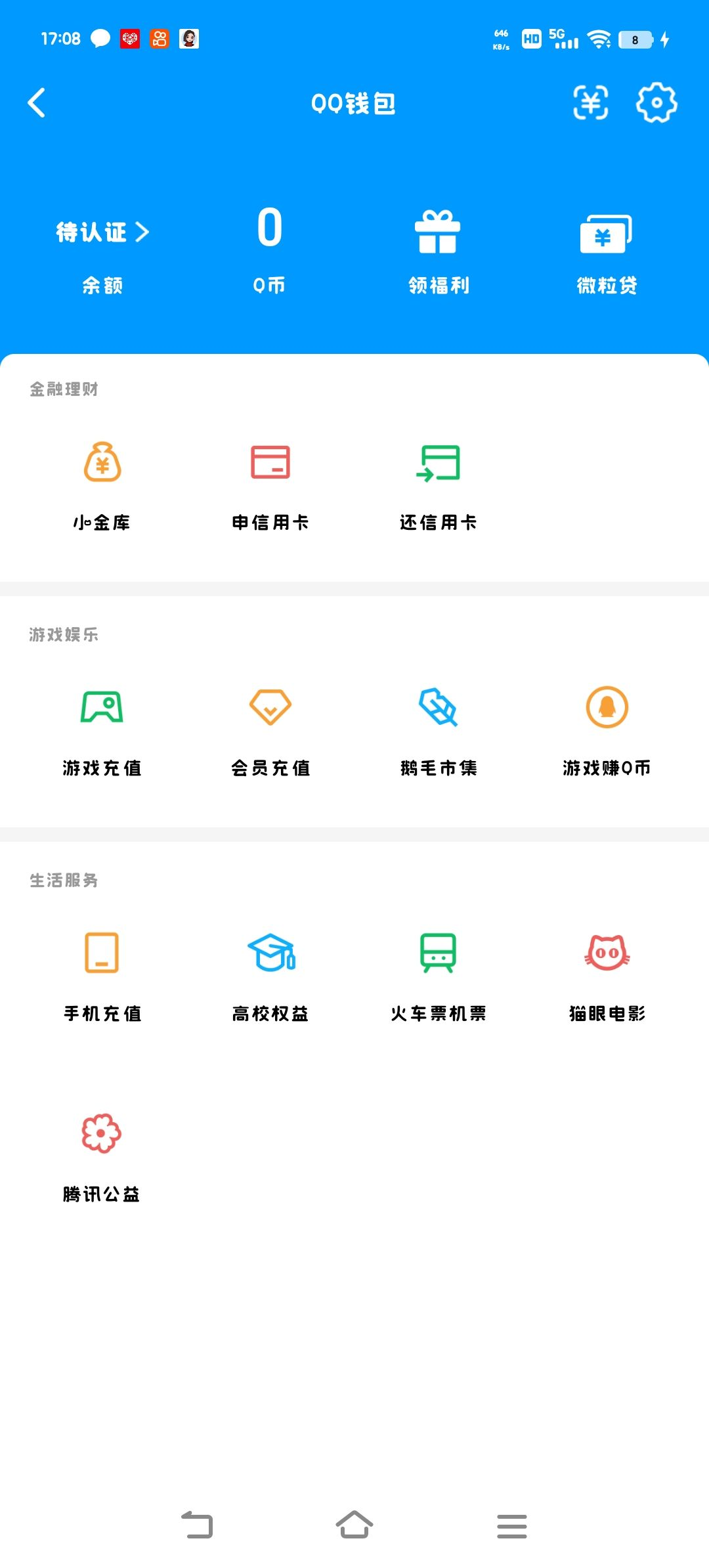This screenshot has height=1568, width=709.
Task: Open 微粒贷 loan service
Action: [607, 253]
